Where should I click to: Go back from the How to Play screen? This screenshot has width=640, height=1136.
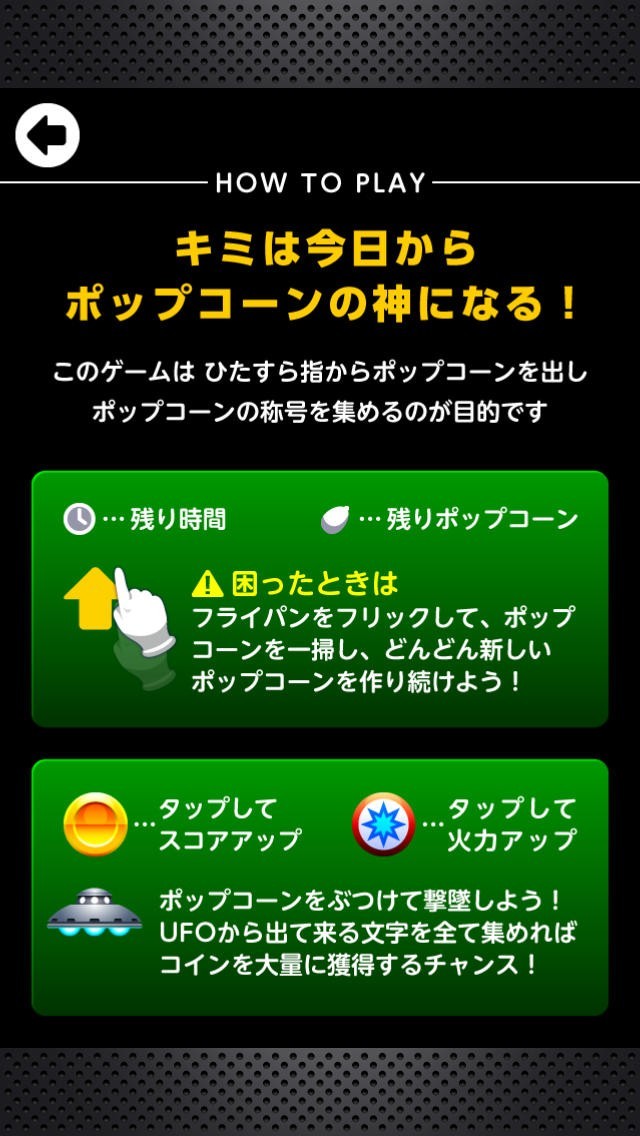47,135
